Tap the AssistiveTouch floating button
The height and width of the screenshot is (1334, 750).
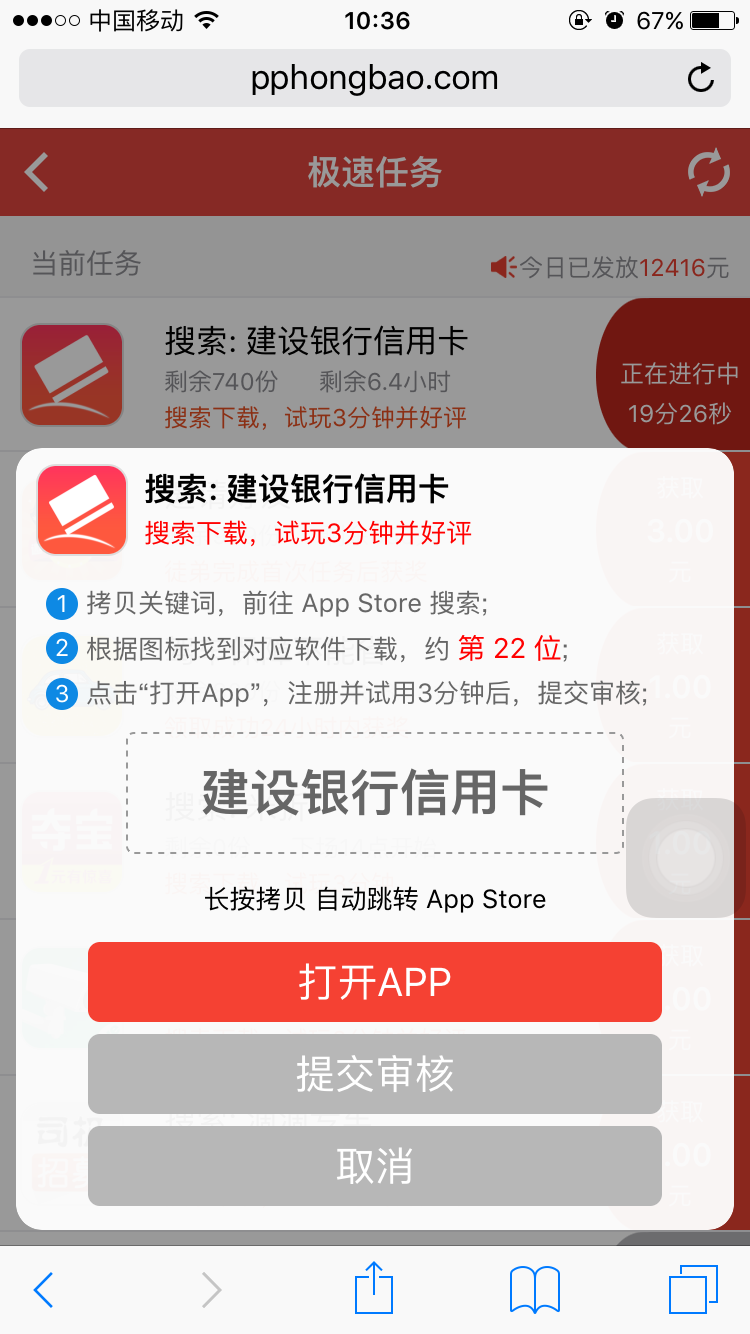pos(687,858)
